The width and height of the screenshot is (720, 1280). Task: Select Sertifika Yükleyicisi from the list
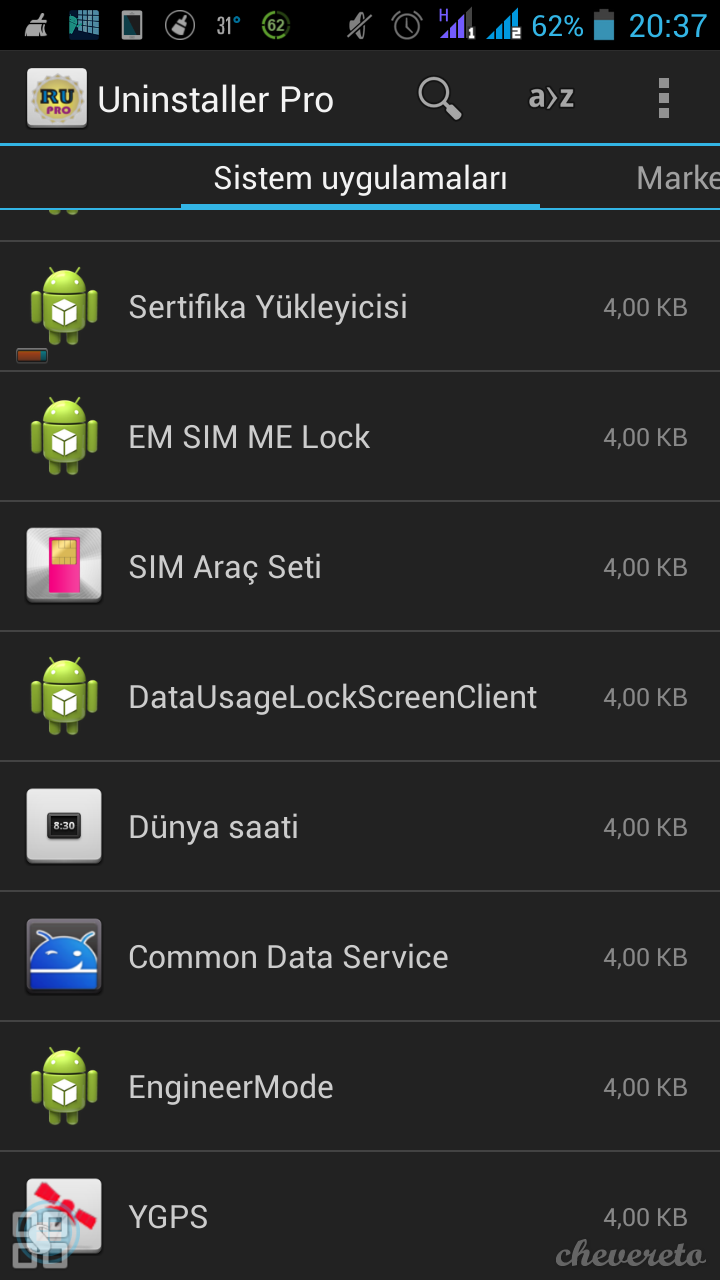[x=360, y=307]
